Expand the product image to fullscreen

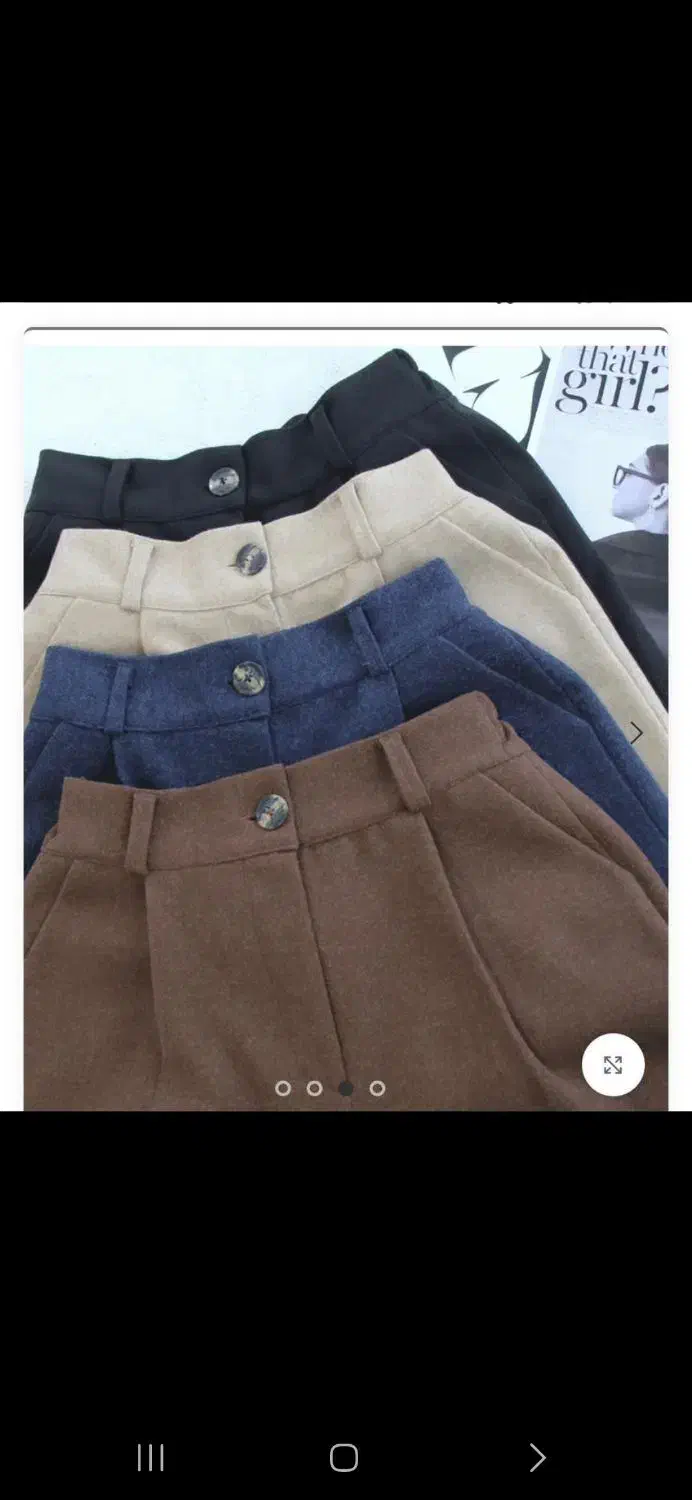coord(613,1065)
